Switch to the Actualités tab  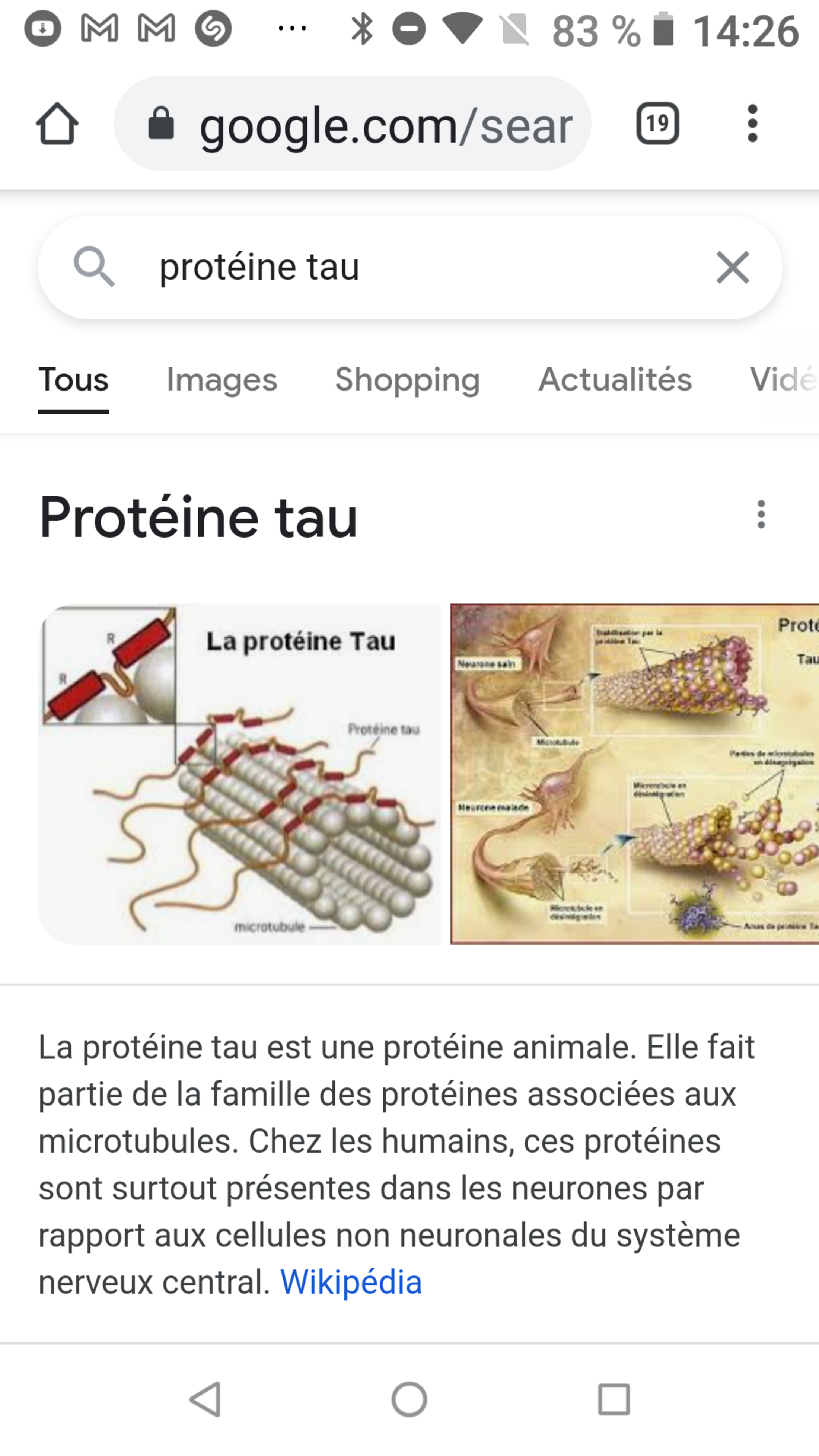click(x=615, y=380)
